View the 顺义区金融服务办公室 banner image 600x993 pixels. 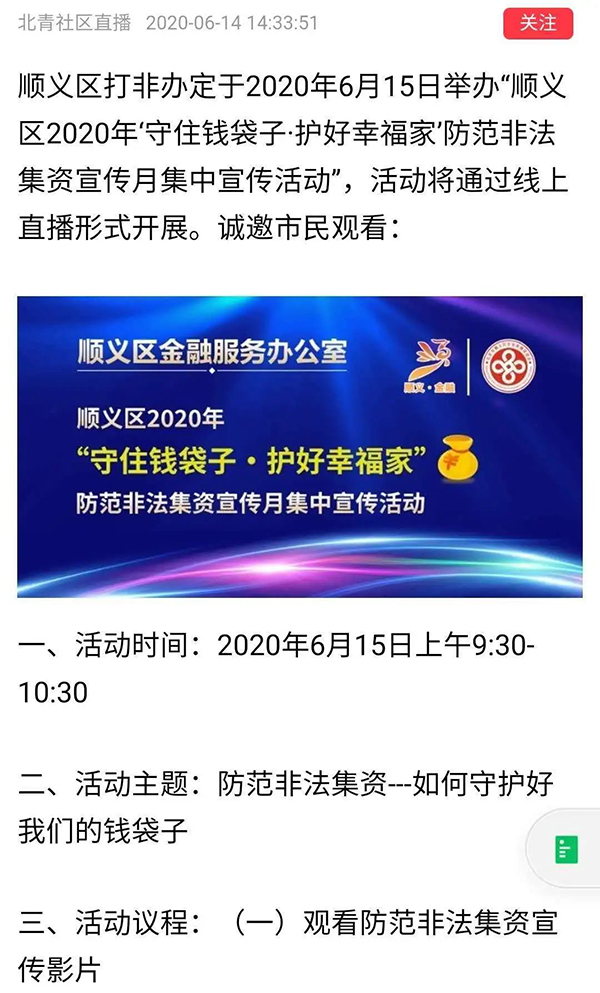300,446
